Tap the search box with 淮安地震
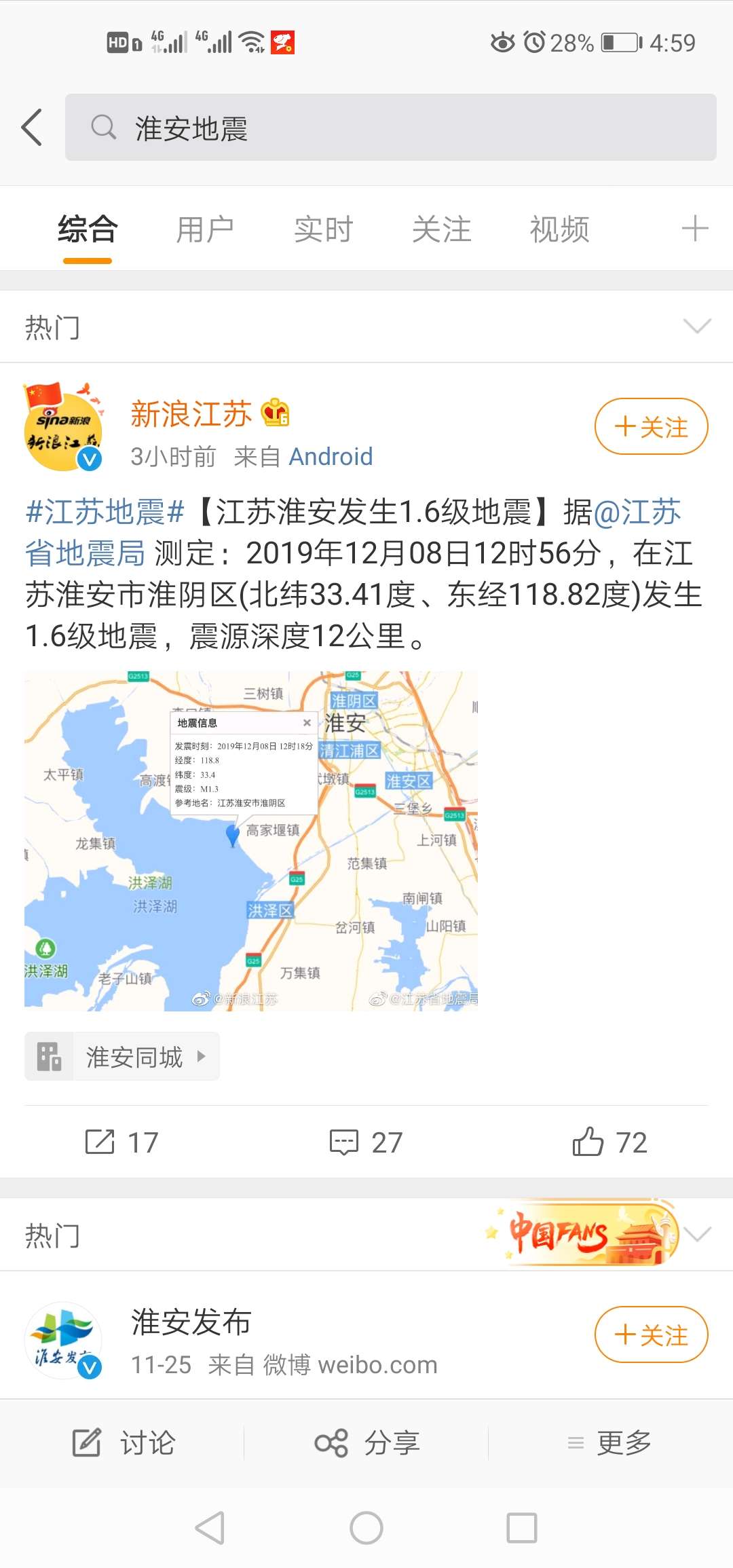 [x=390, y=128]
